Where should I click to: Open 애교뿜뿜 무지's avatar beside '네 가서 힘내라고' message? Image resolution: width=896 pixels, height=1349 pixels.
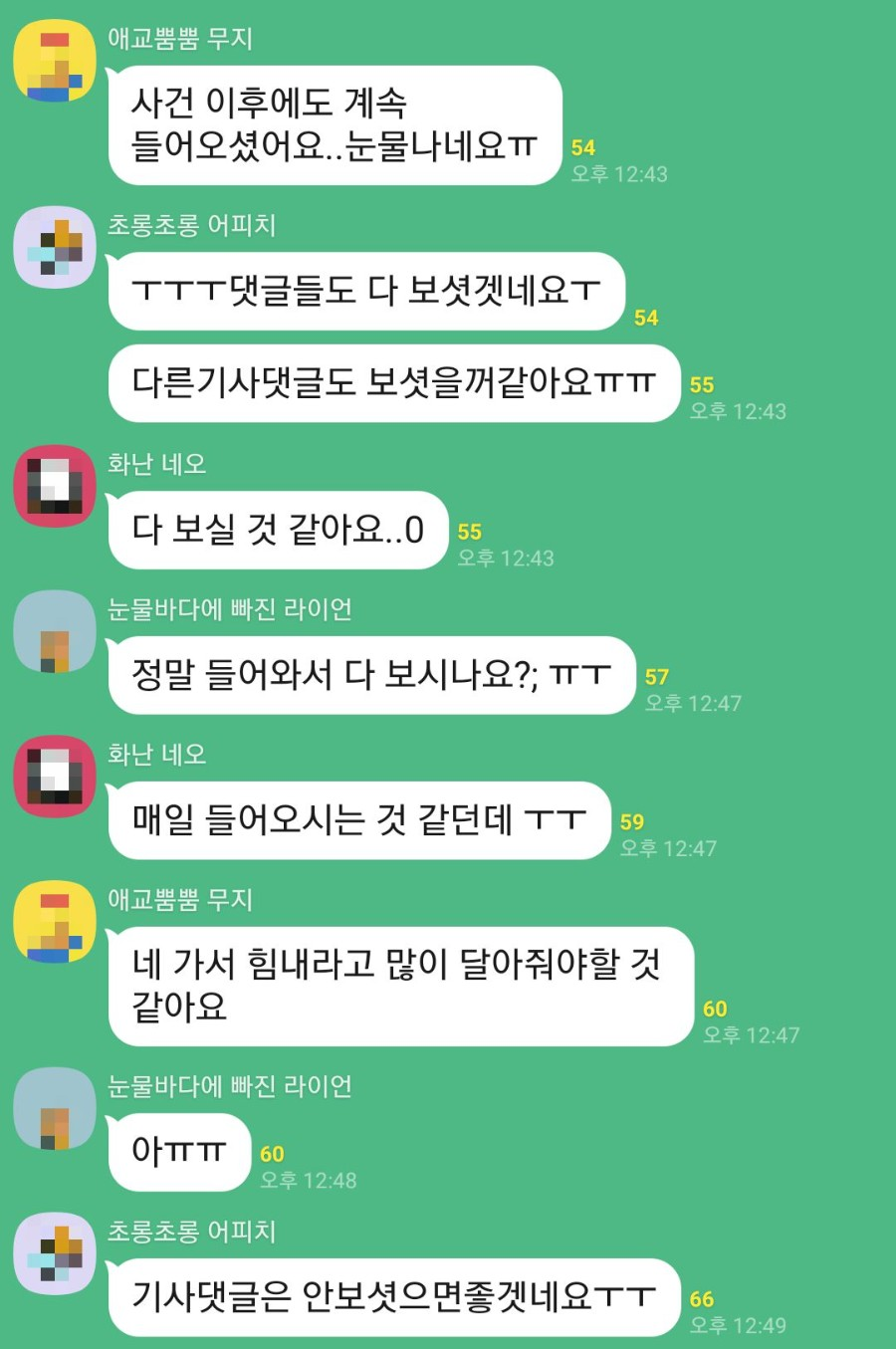pyautogui.click(x=55, y=922)
